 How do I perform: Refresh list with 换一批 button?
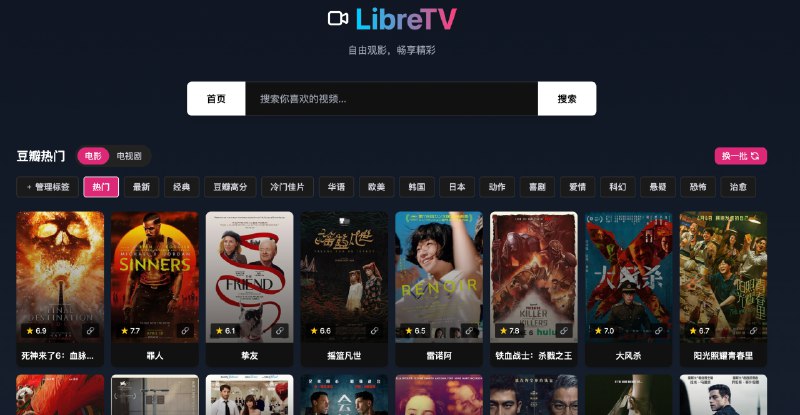(x=741, y=156)
